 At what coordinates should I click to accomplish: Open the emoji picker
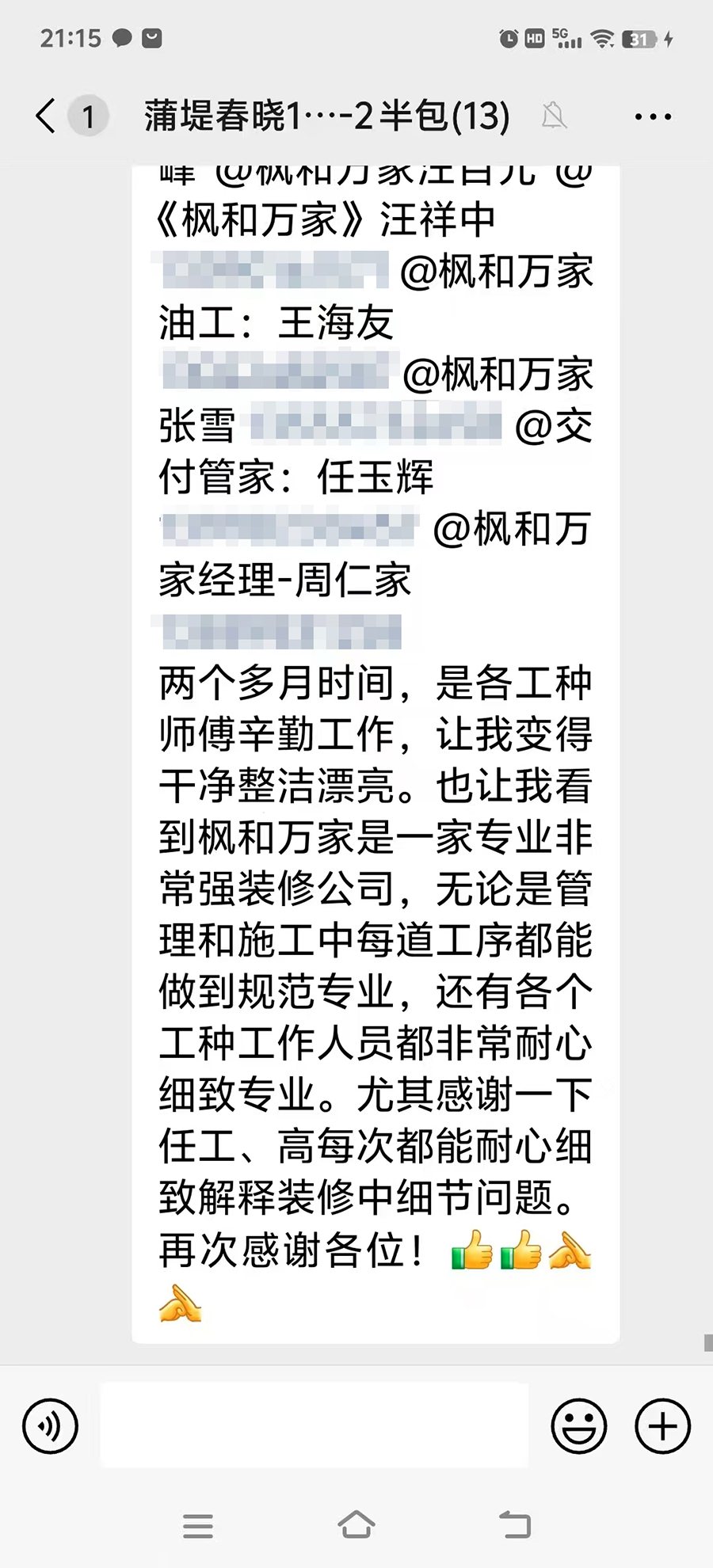click(579, 1426)
